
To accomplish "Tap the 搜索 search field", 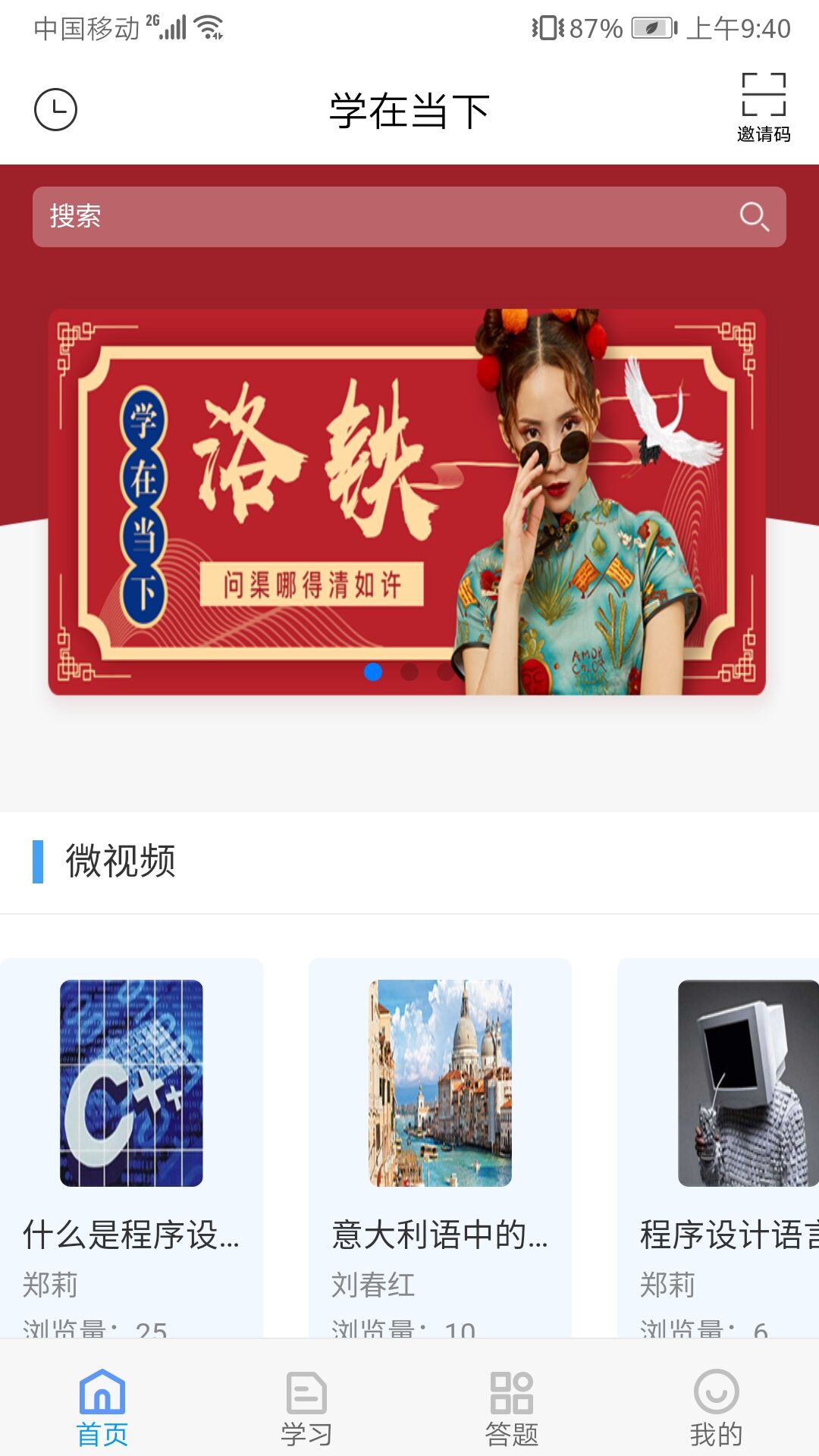I will (x=379, y=217).
